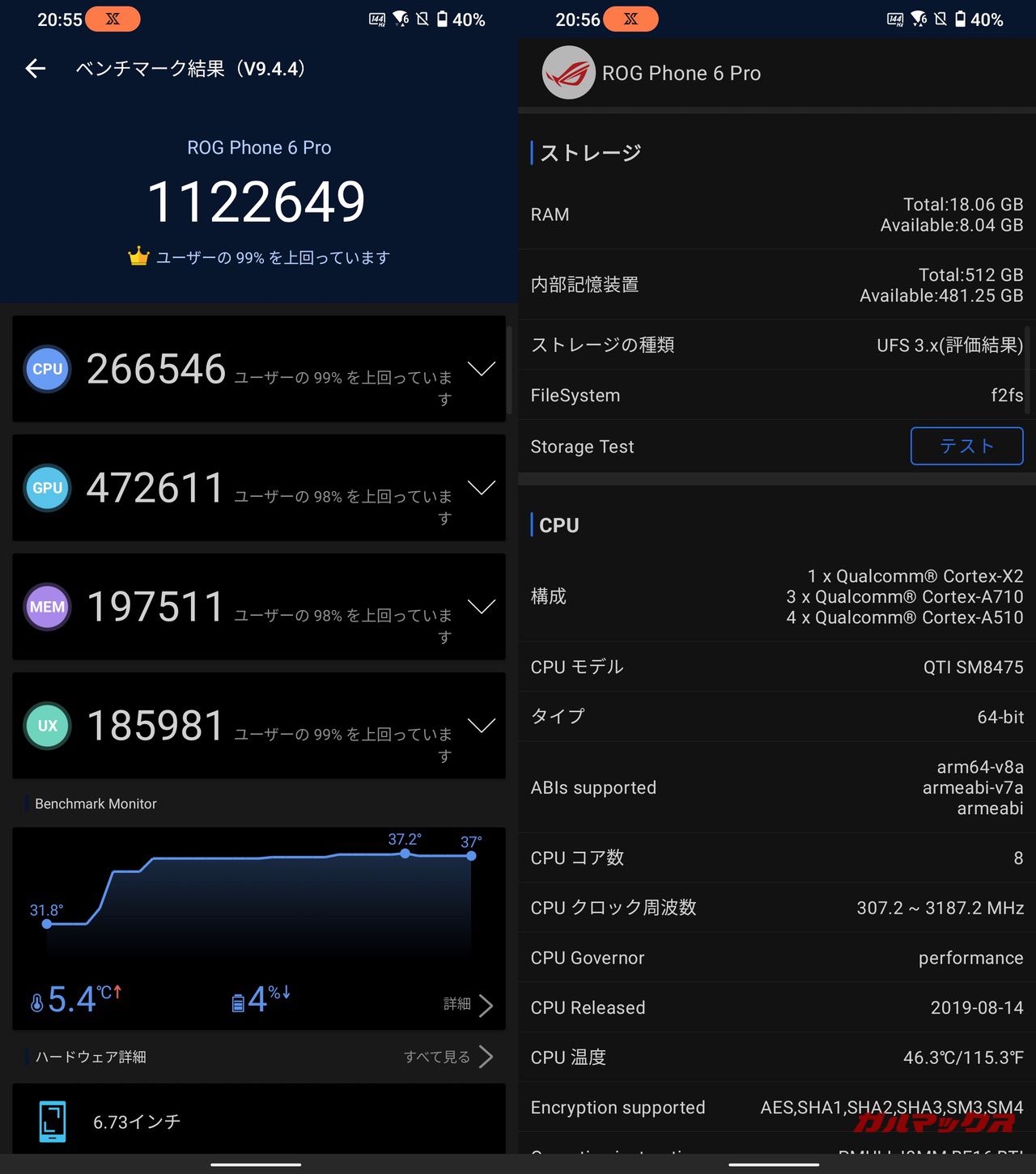Viewport: 1036px width, 1174px height.
Task: Expand the UX score 185981 section
Action: [482, 726]
